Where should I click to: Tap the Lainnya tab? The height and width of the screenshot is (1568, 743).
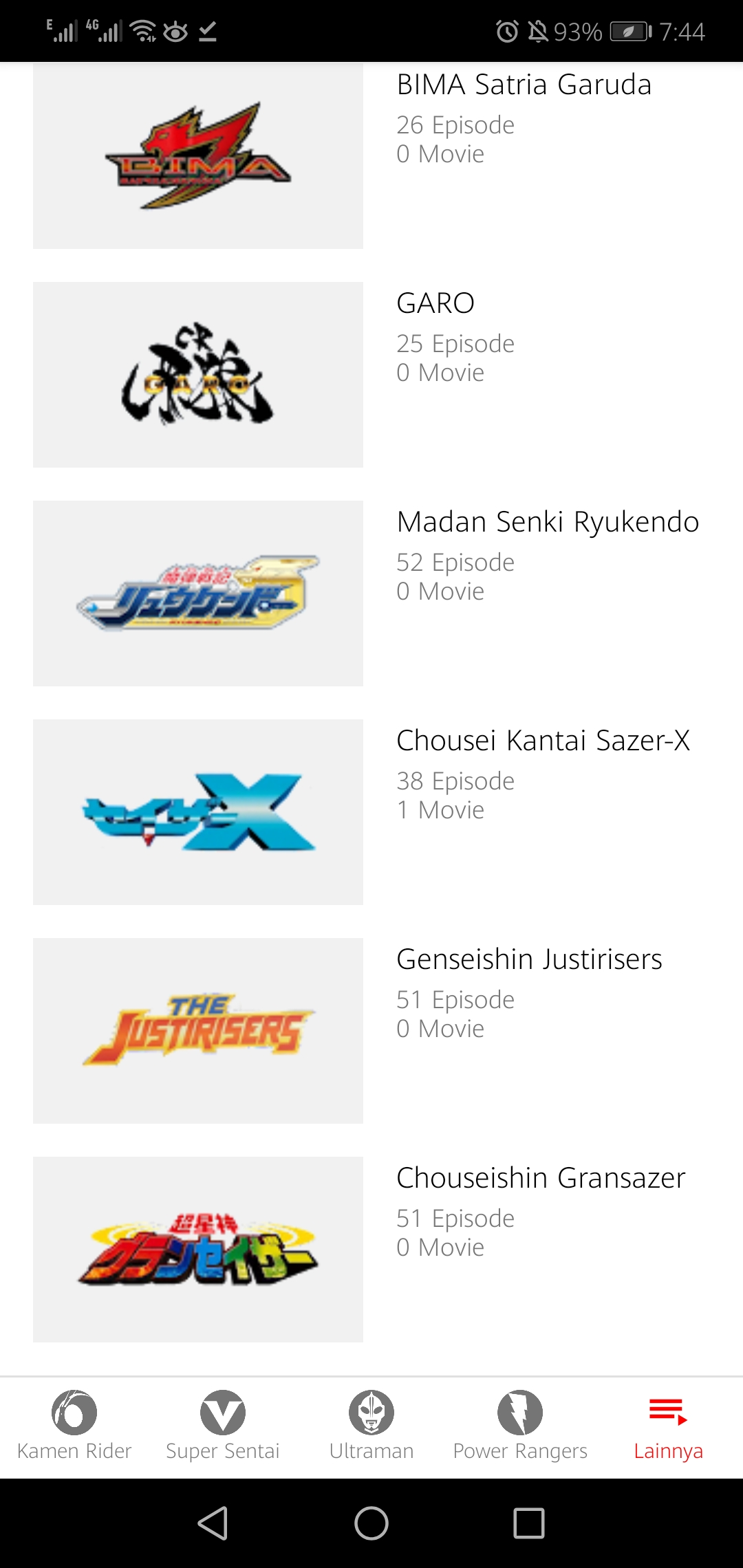[668, 1426]
